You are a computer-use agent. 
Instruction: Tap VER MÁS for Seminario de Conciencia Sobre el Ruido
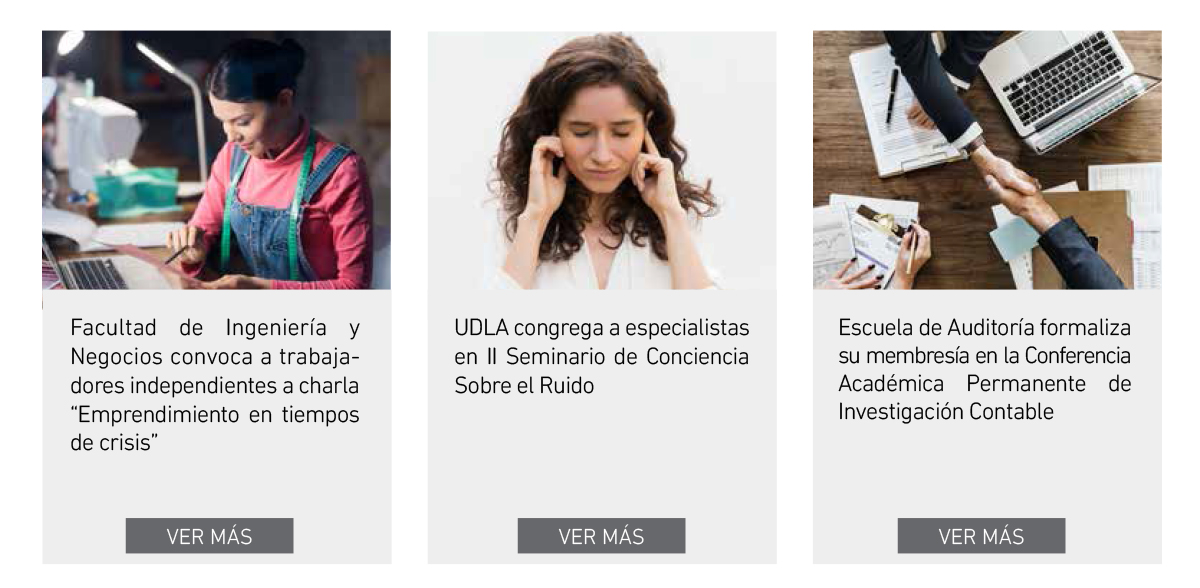point(601,536)
